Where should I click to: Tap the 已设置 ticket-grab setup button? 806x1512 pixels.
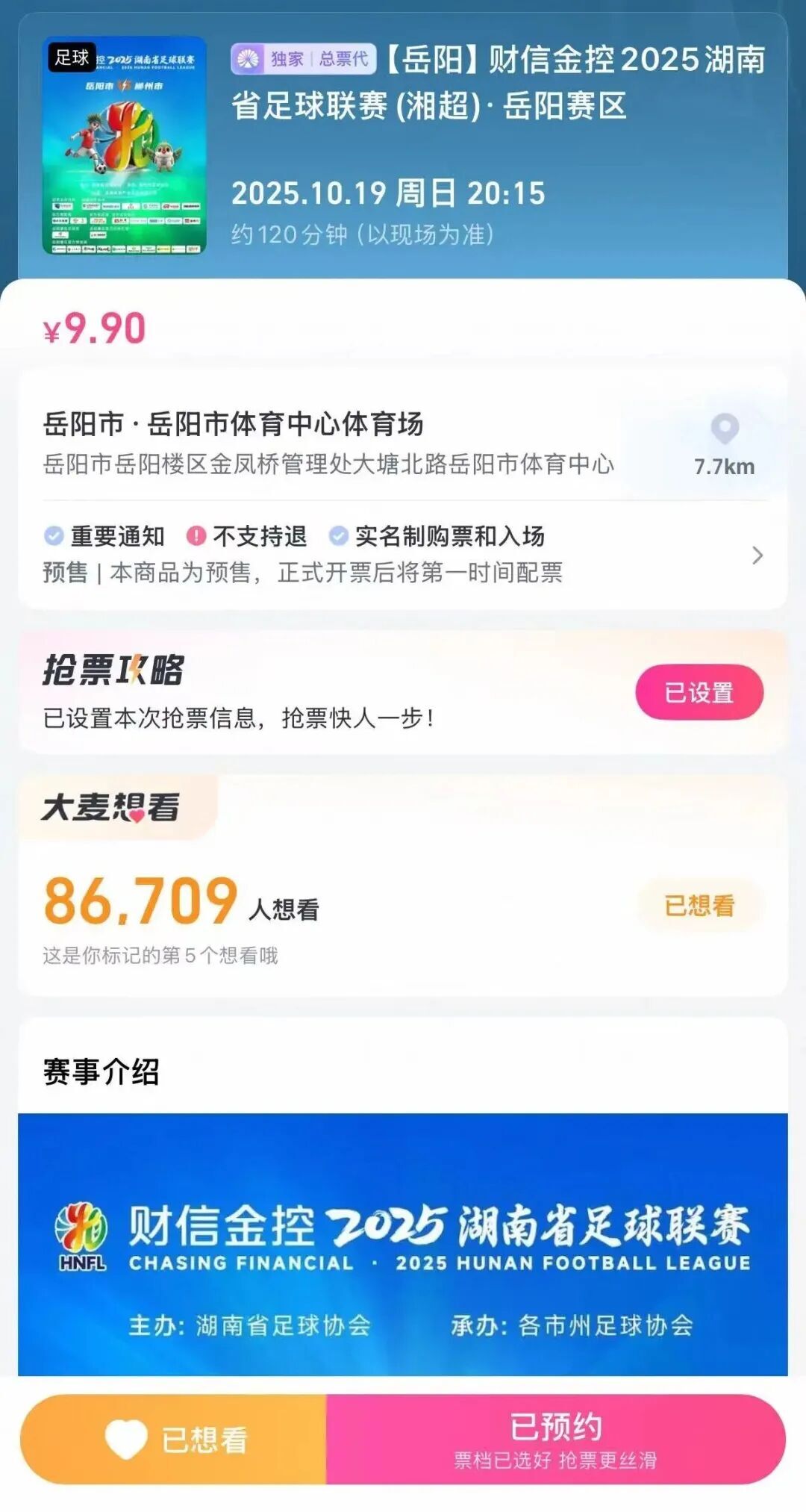[699, 692]
